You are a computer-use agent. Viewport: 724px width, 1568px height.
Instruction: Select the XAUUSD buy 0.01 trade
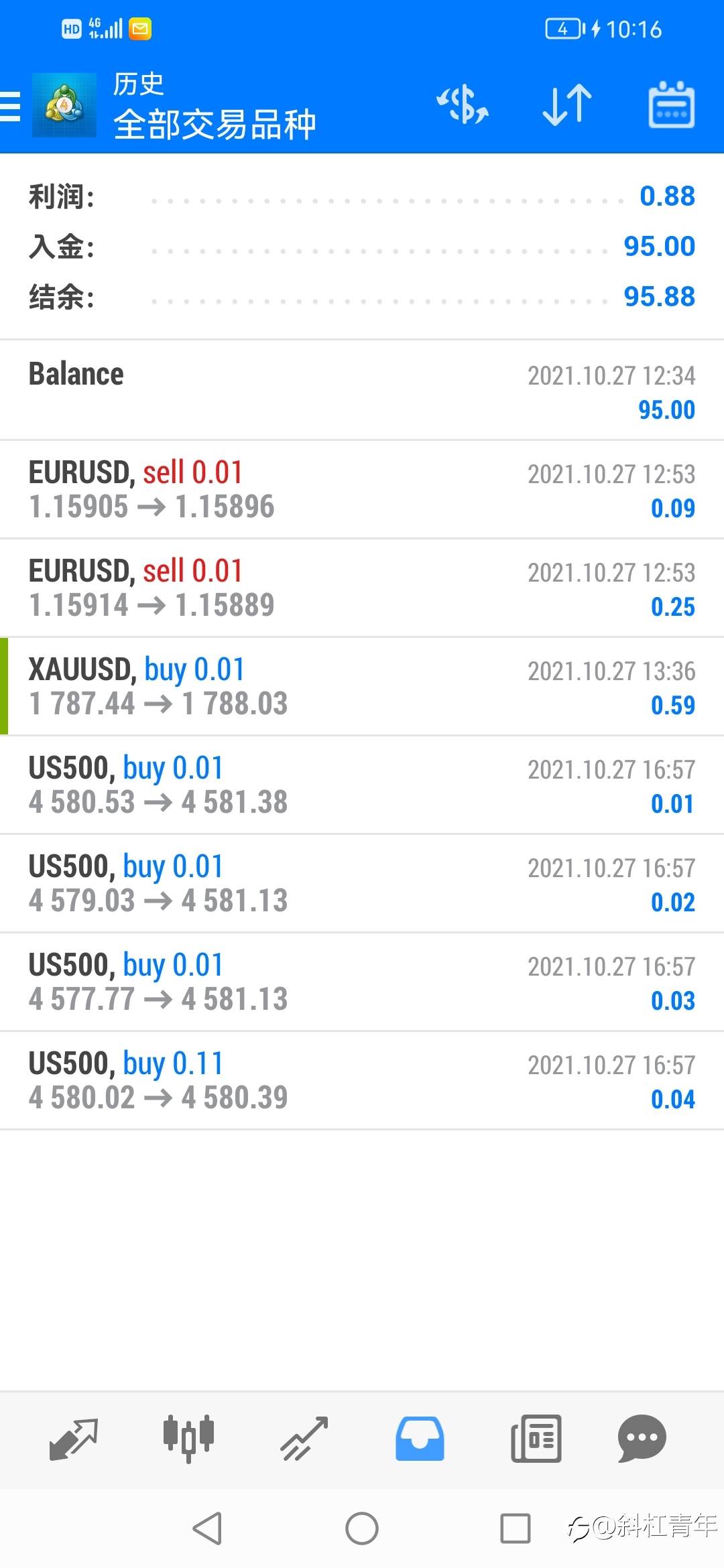coord(362,686)
